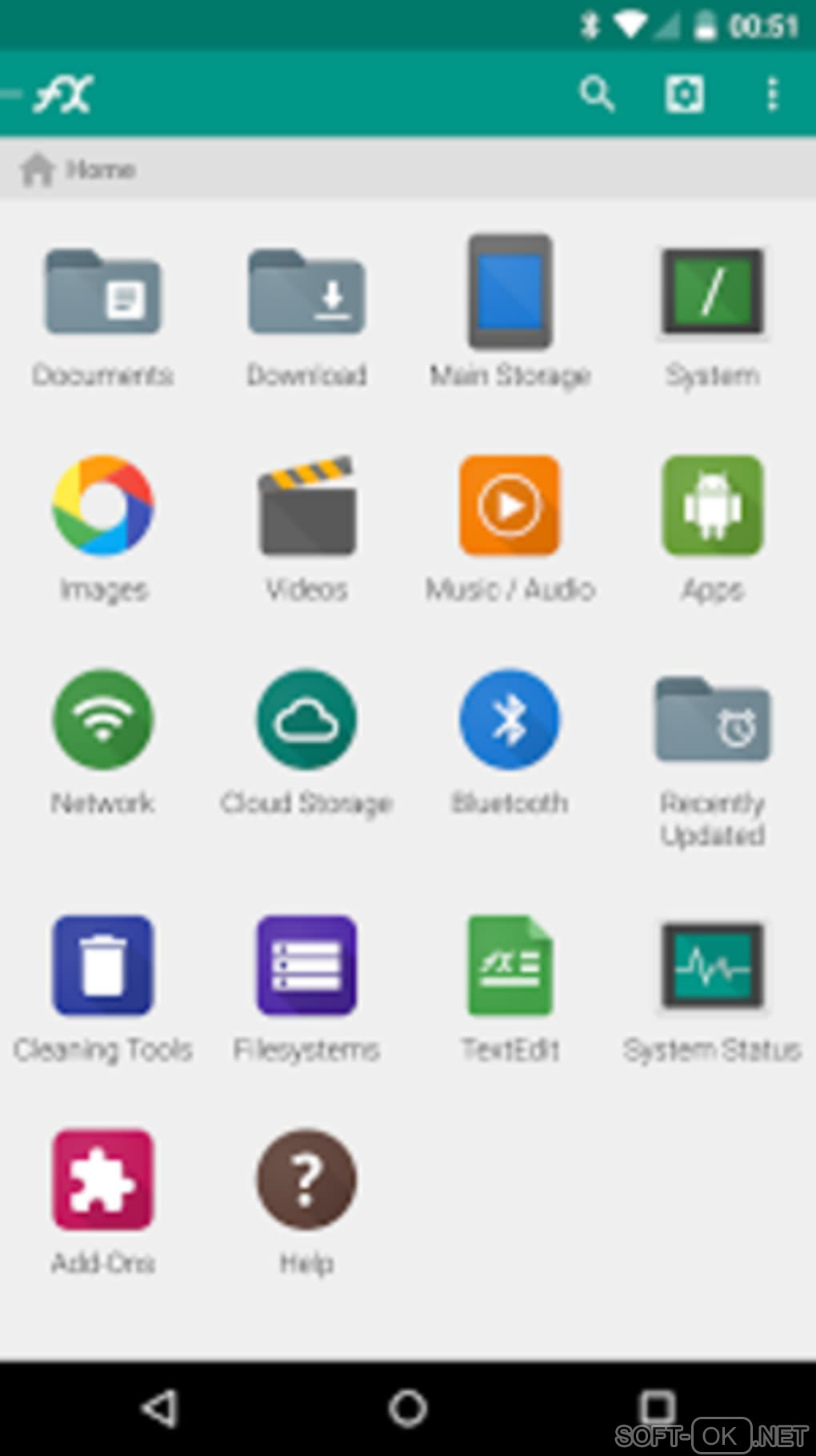This screenshot has height=1456, width=816.
Task: Browse Main Storage
Action: tap(510, 293)
